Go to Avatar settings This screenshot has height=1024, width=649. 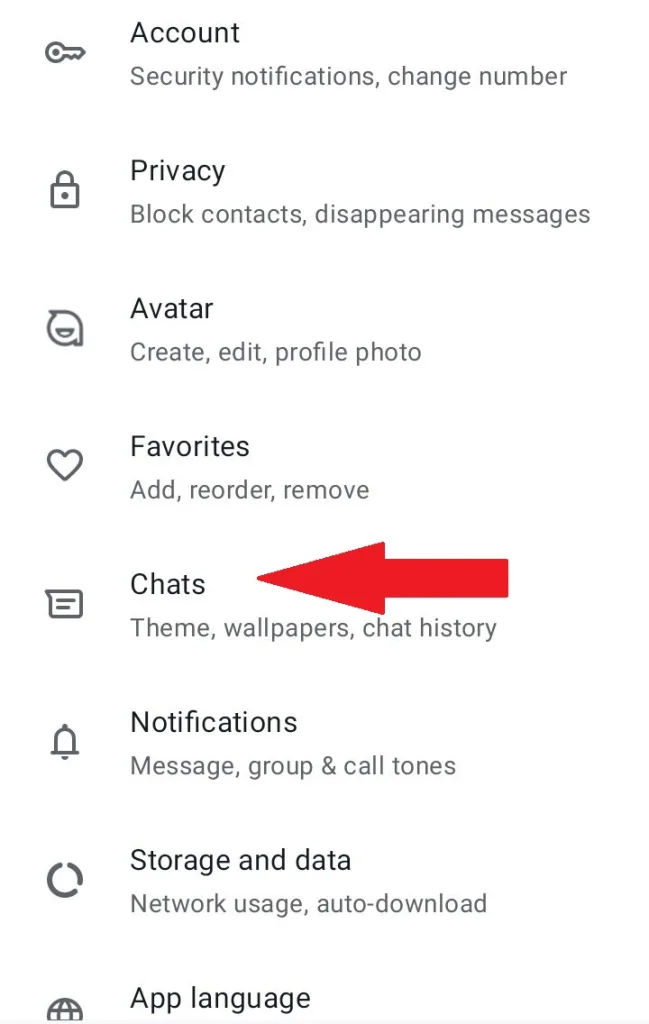click(171, 309)
